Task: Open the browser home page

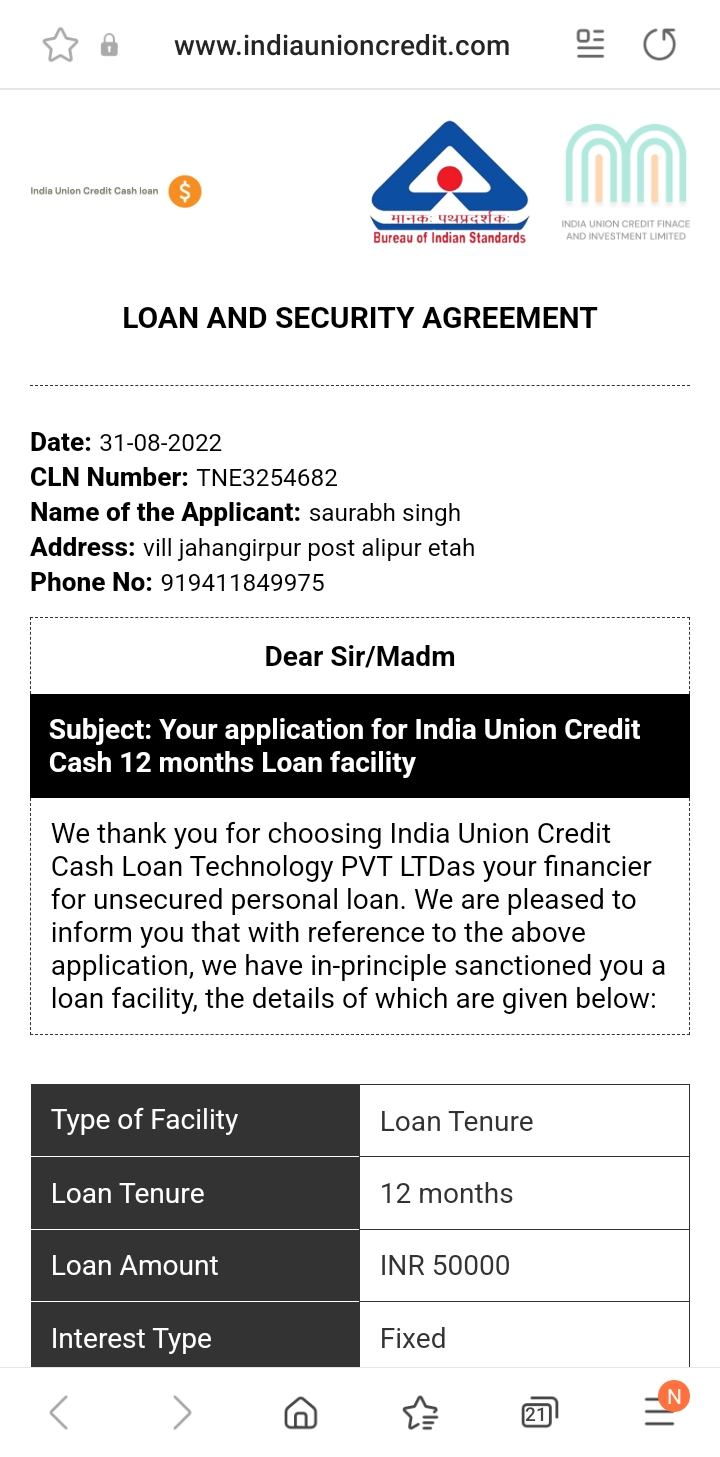Action: click(300, 1412)
